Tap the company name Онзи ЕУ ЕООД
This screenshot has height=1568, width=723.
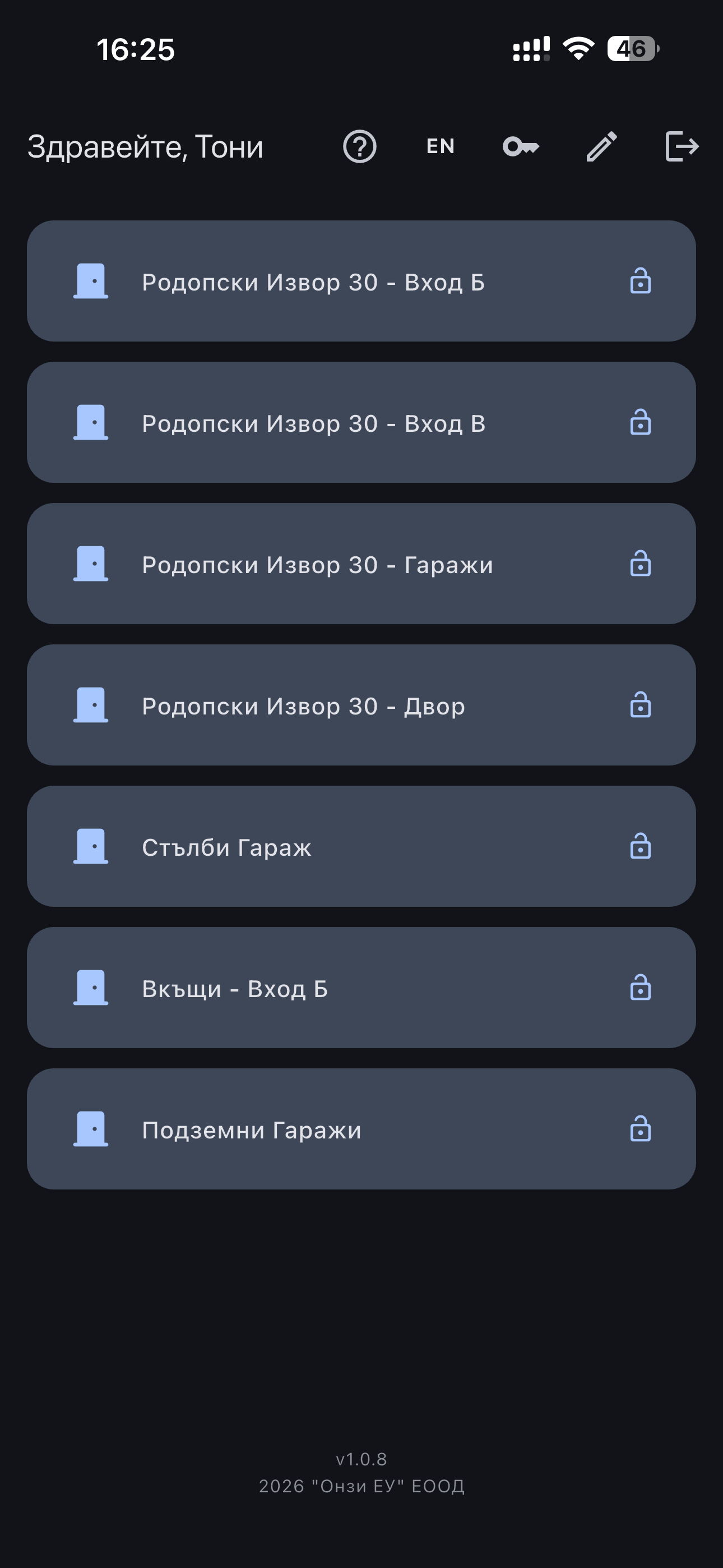pyautogui.click(x=361, y=1485)
